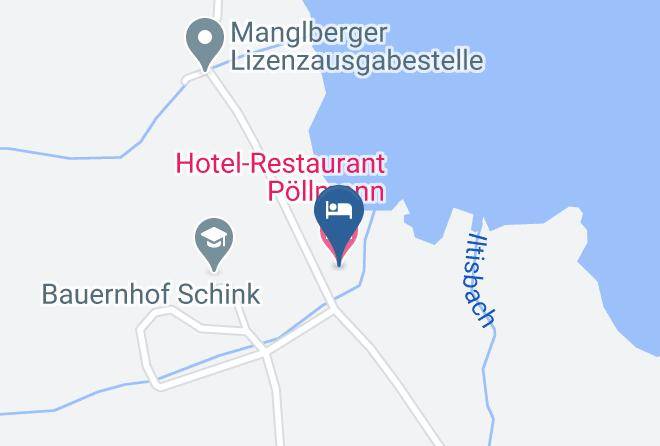Open the Manglberger Lizenzausgabestelle map pin
This screenshot has width=660, height=446.
pos(205,44)
